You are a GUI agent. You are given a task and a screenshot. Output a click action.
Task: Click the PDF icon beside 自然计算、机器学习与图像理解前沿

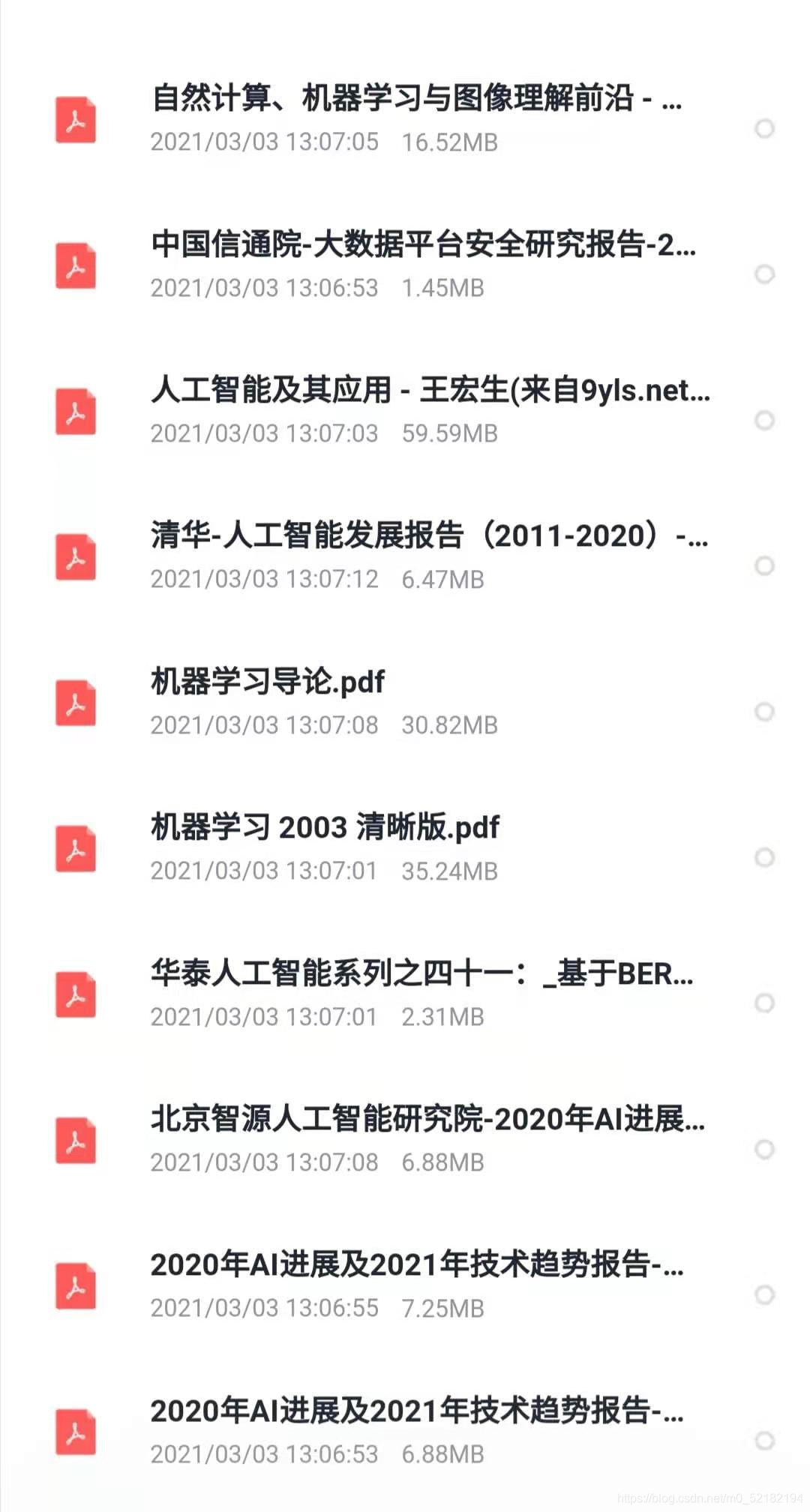[75, 116]
